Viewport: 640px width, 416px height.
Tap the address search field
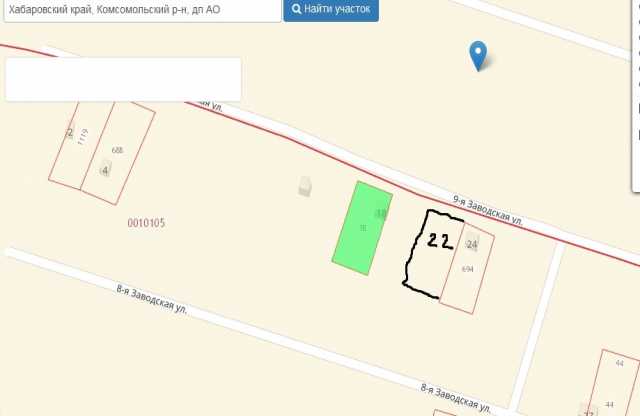click(140, 10)
